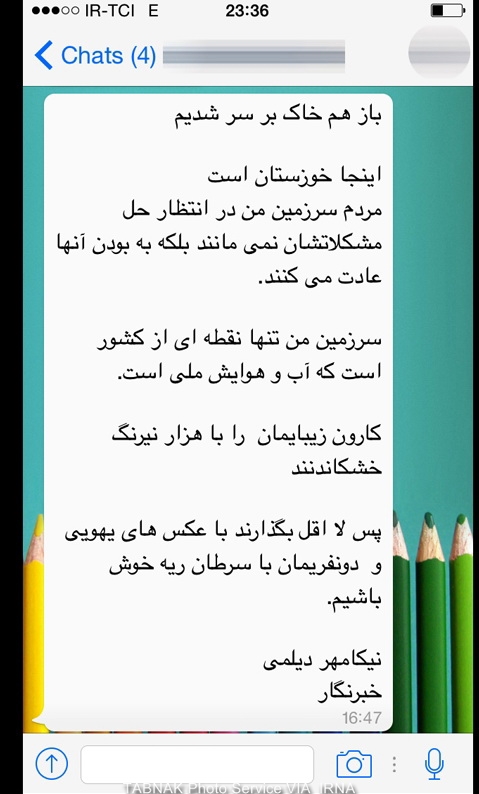Image resolution: width=479 pixels, height=794 pixels.
Task: Go back to Chats list
Action: 95,55
